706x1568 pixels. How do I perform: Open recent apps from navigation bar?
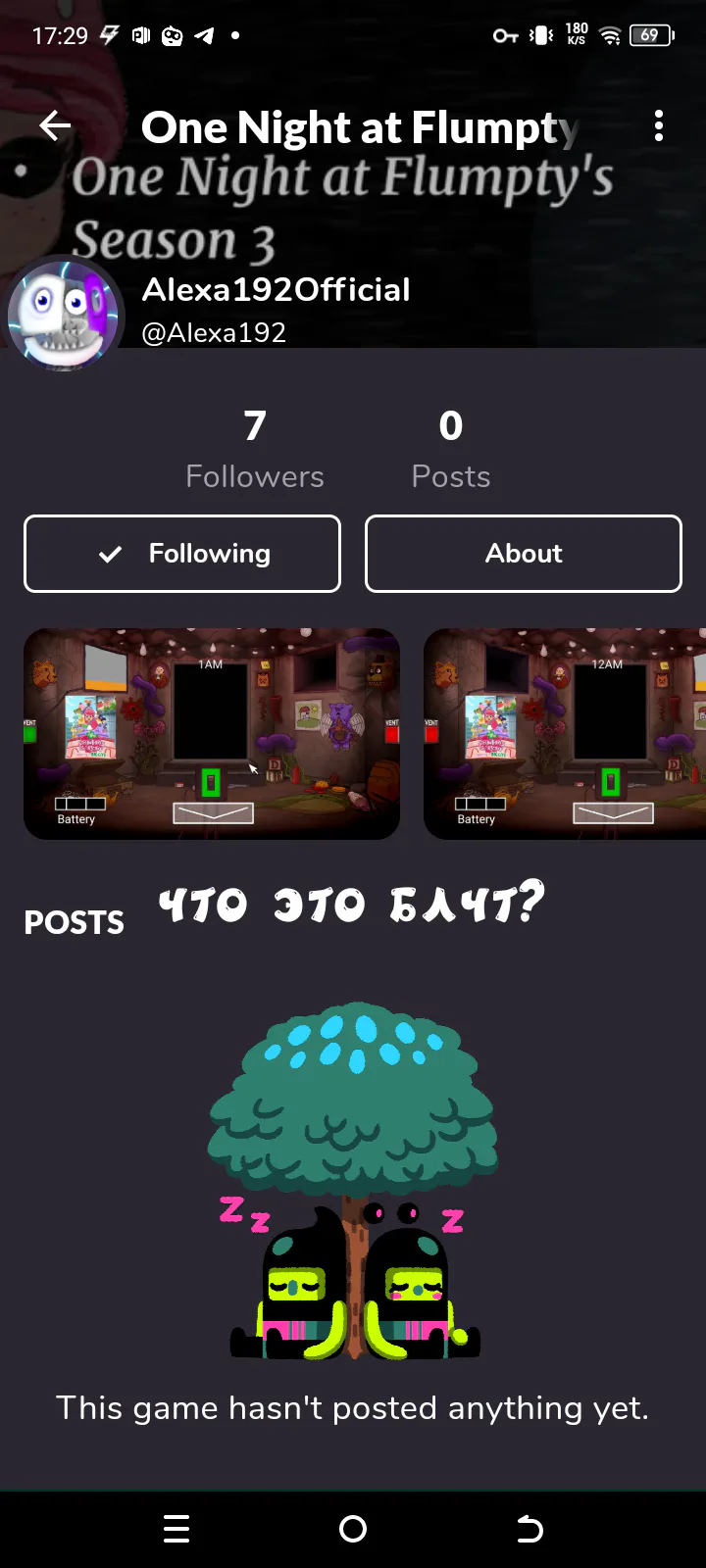[176, 1529]
